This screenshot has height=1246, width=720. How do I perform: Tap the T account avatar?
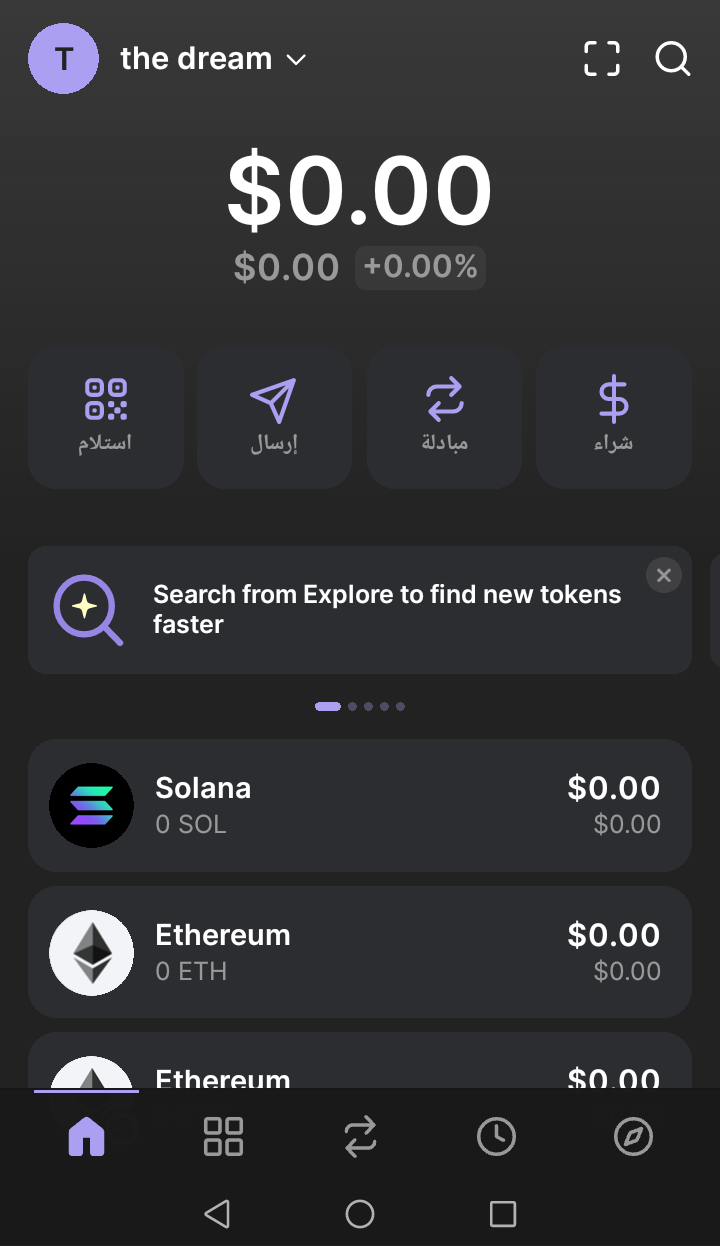63,59
